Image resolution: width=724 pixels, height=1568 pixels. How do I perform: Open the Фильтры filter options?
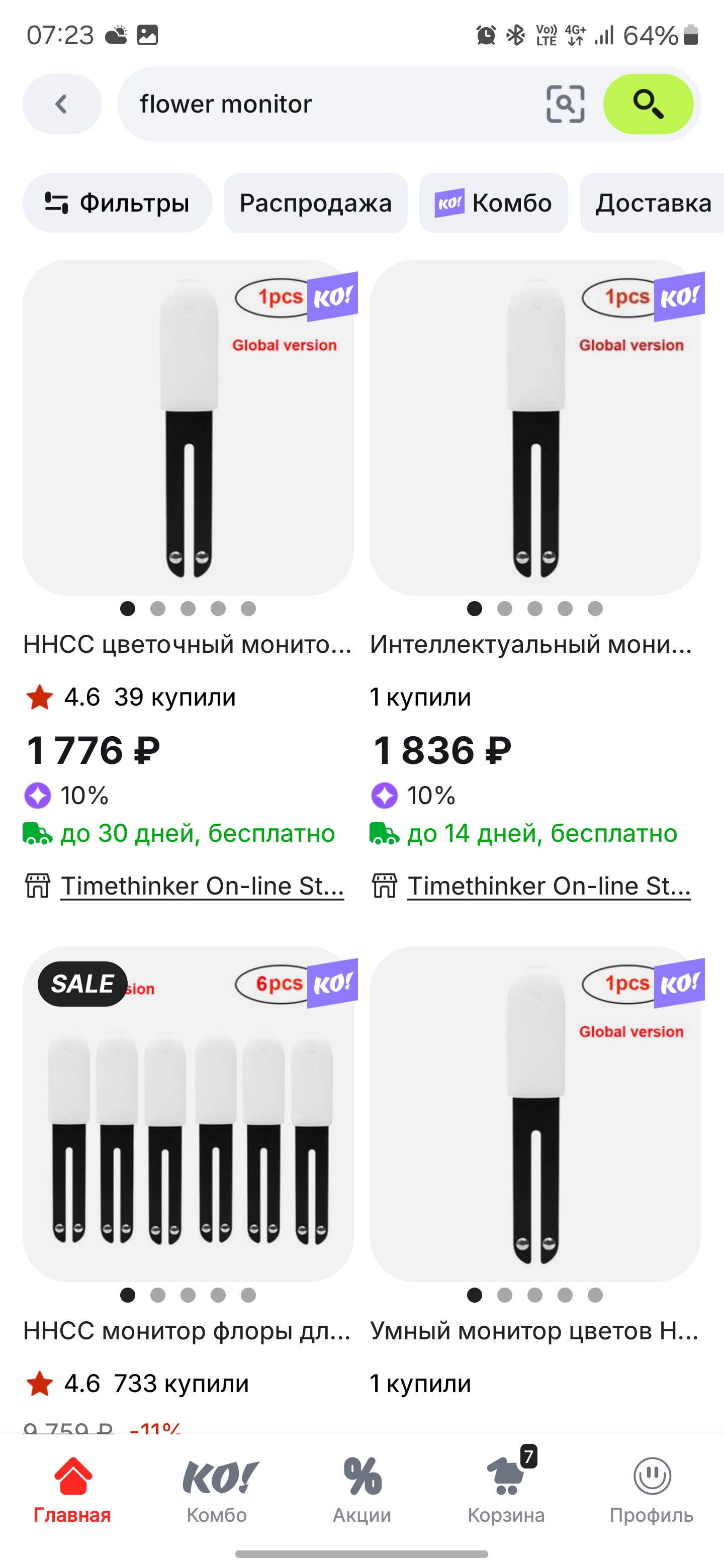click(x=118, y=203)
